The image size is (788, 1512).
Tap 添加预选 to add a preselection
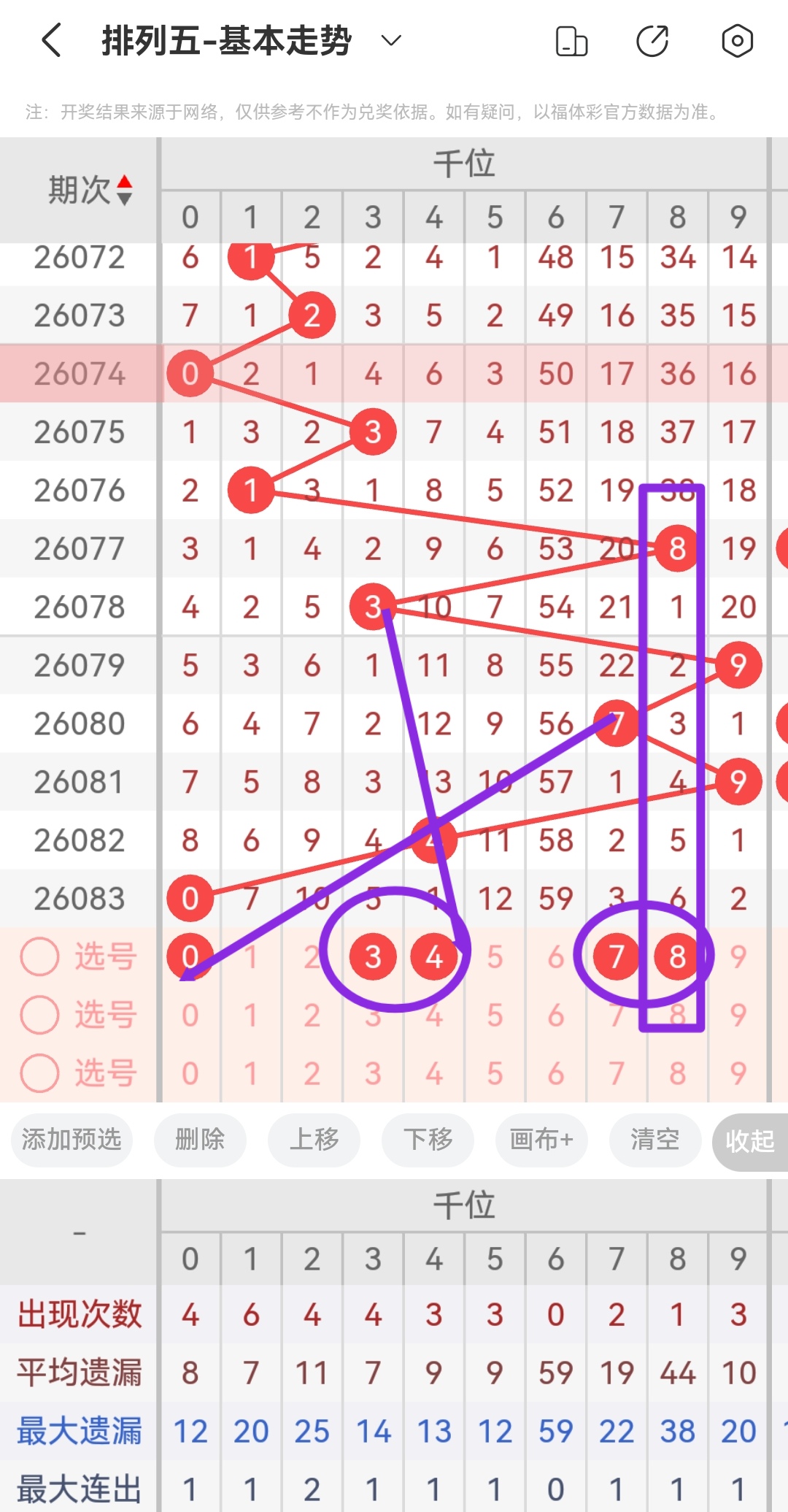coord(72,1140)
